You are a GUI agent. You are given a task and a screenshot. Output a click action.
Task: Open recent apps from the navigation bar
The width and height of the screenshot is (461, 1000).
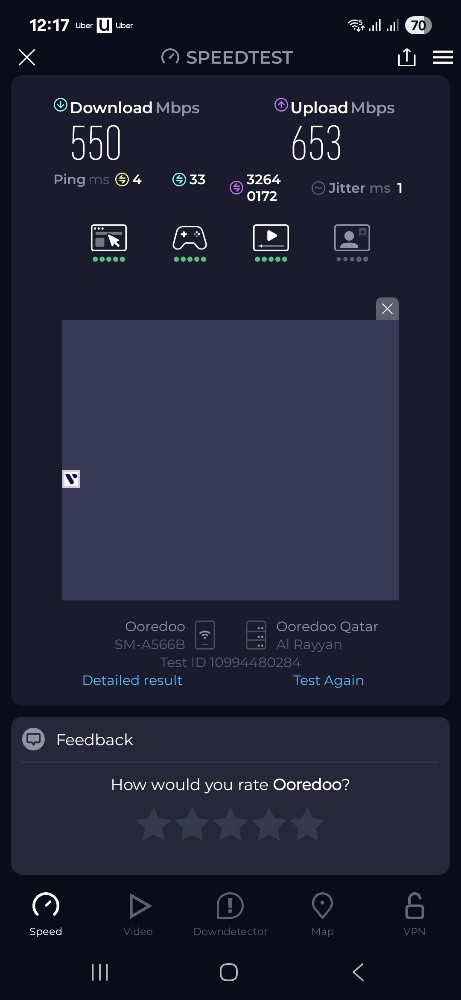(x=99, y=972)
